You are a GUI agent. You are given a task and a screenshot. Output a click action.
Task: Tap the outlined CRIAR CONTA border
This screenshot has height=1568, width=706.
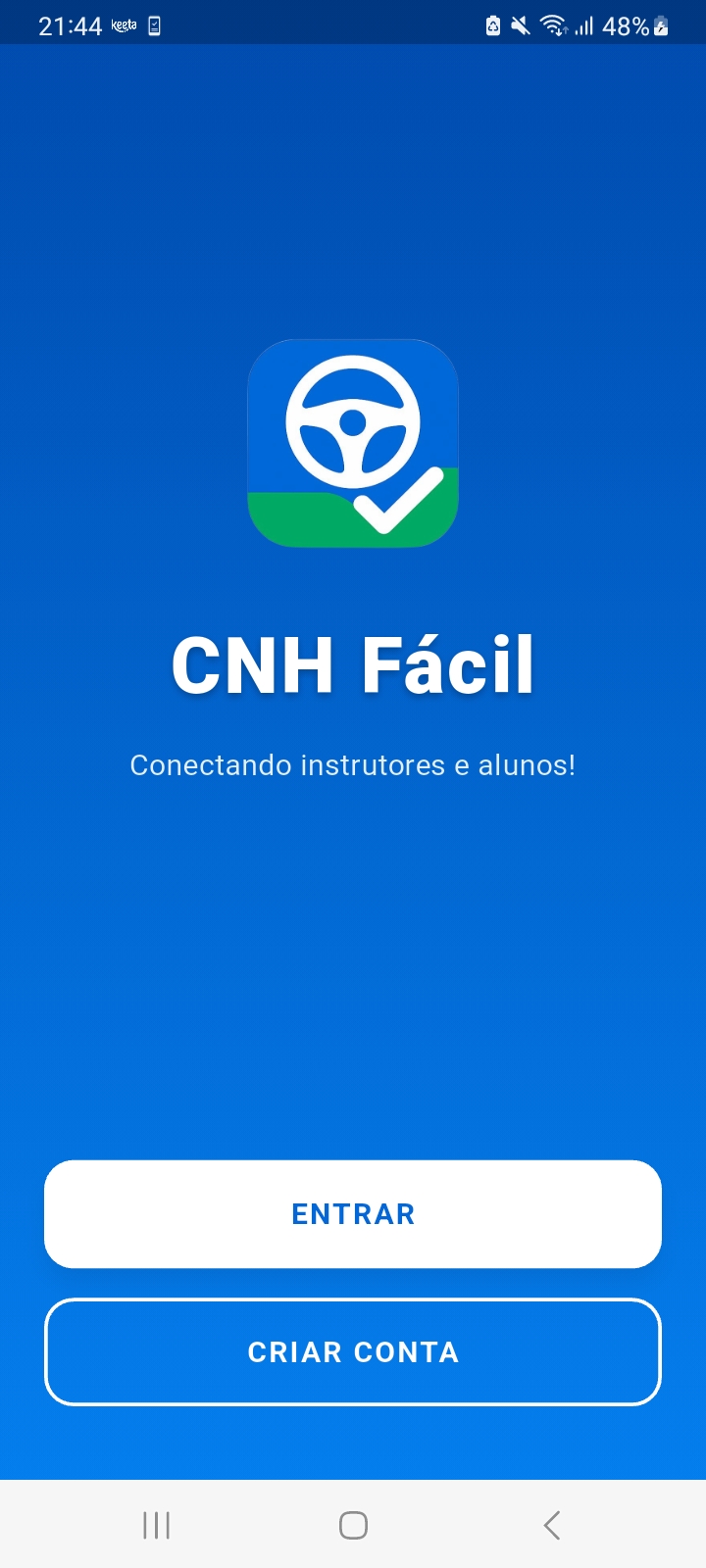pyautogui.click(x=353, y=1352)
